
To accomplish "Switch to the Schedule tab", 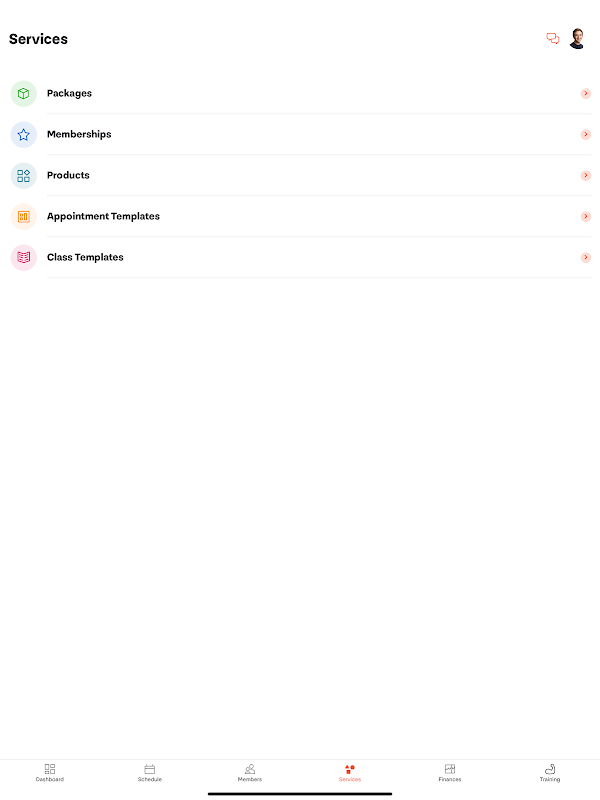I will click(x=149, y=772).
